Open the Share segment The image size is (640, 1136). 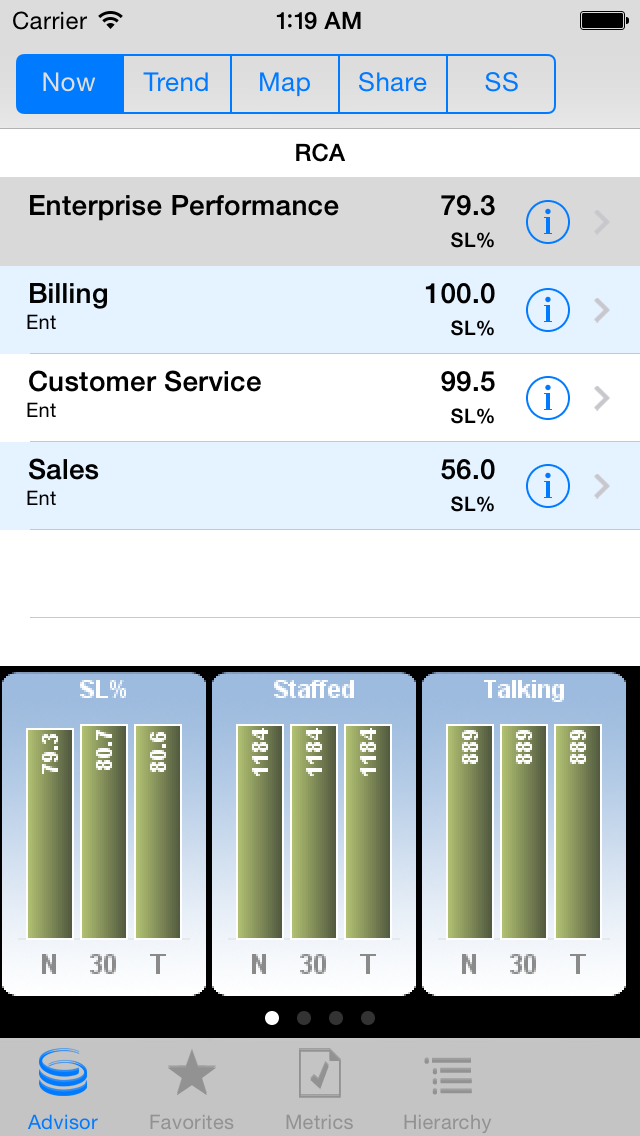pyautogui.click(x=393, y=83)
